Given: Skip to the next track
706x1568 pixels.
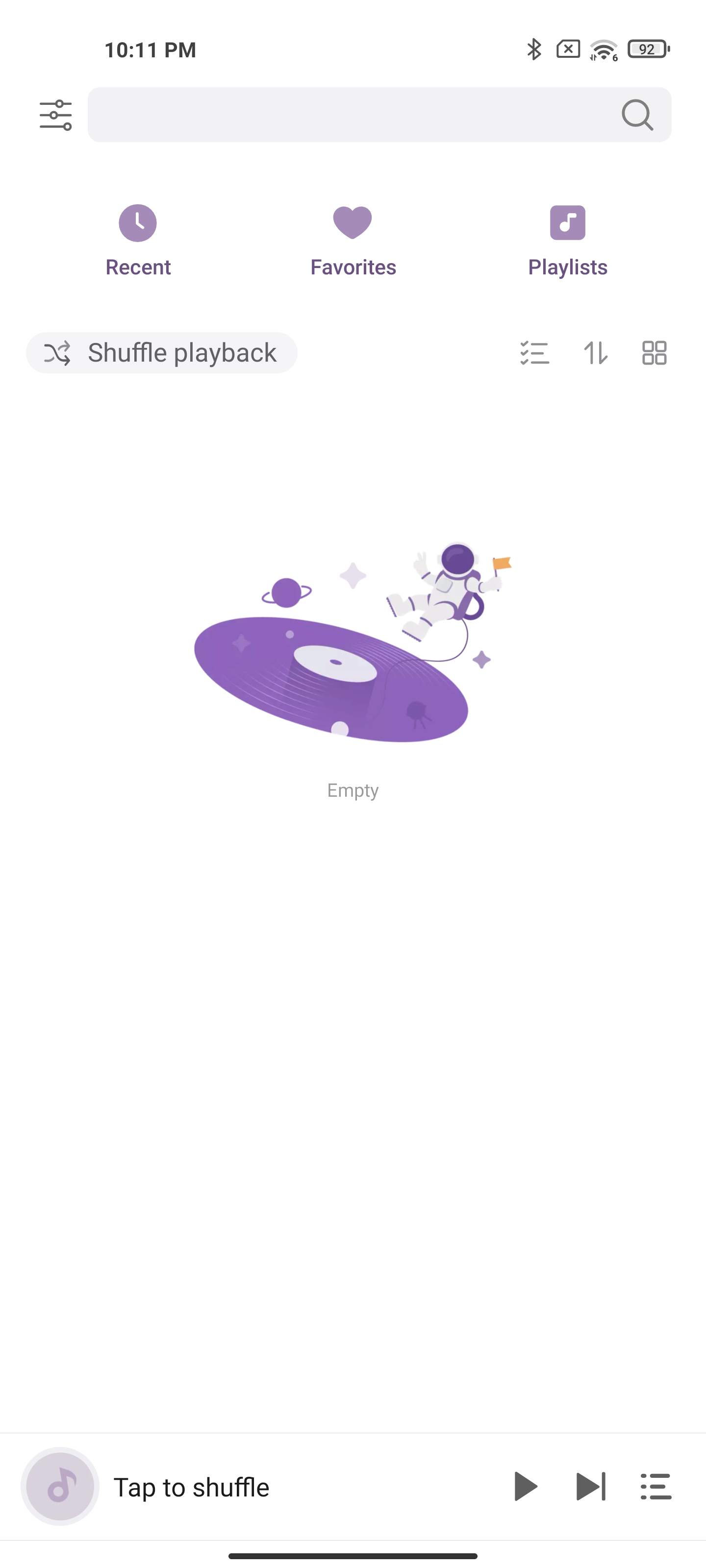Looking at the screenshot, I should click(591, 1486).
